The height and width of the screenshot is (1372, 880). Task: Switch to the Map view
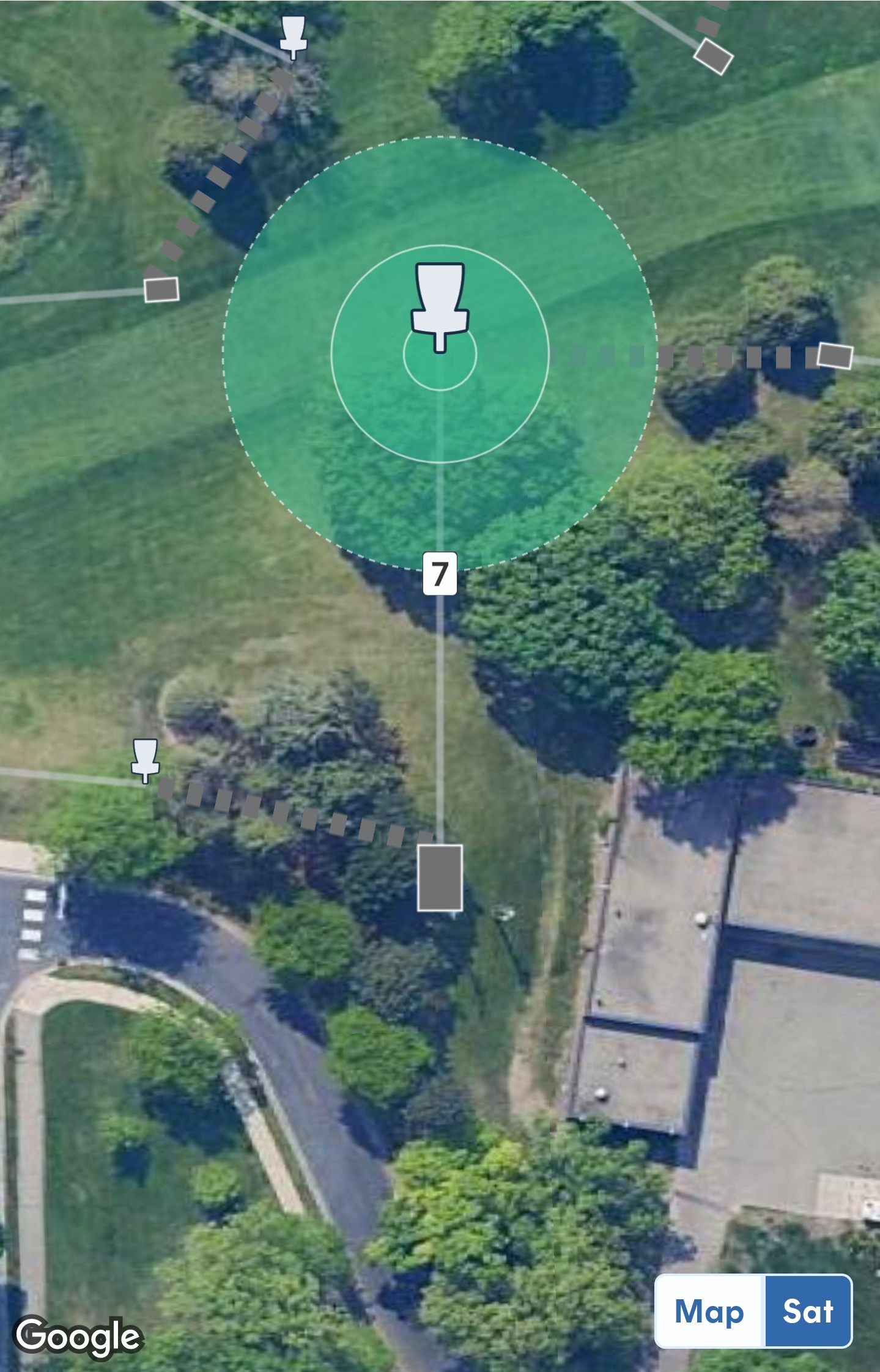[x=709, y=1311]
